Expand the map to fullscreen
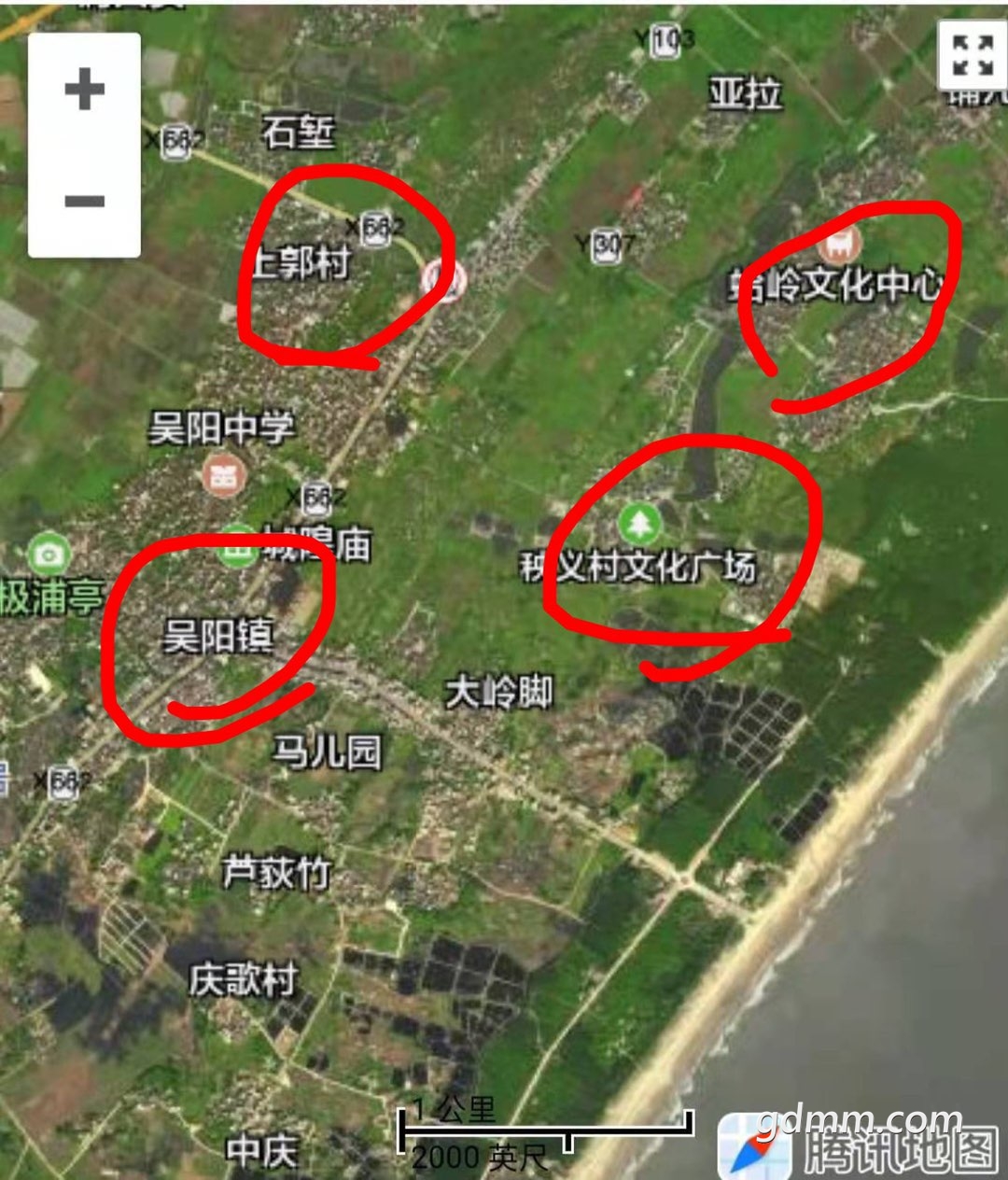The height and width of the screenshot is (1180, 1008). click(972, 55)
